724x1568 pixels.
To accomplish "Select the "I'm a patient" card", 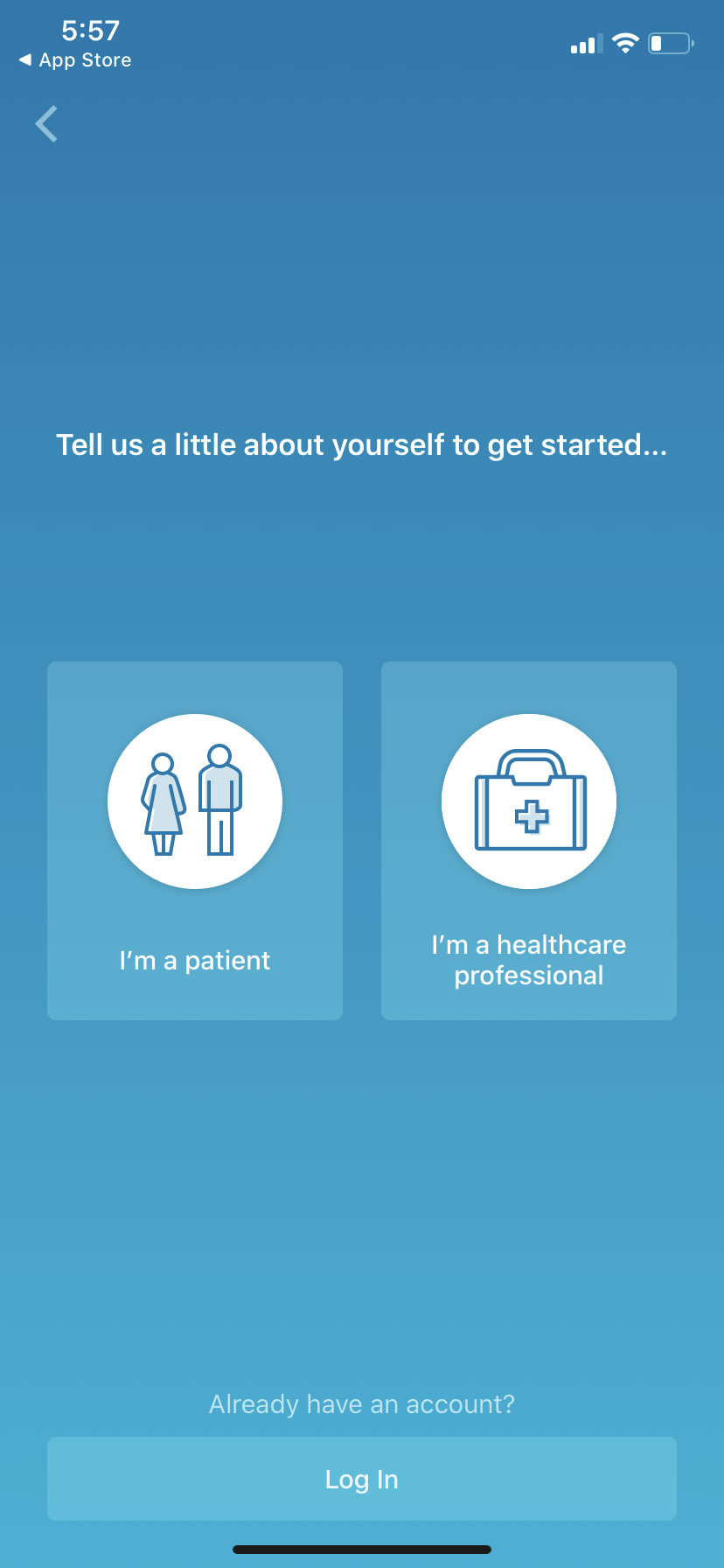I will pos(195,840).
